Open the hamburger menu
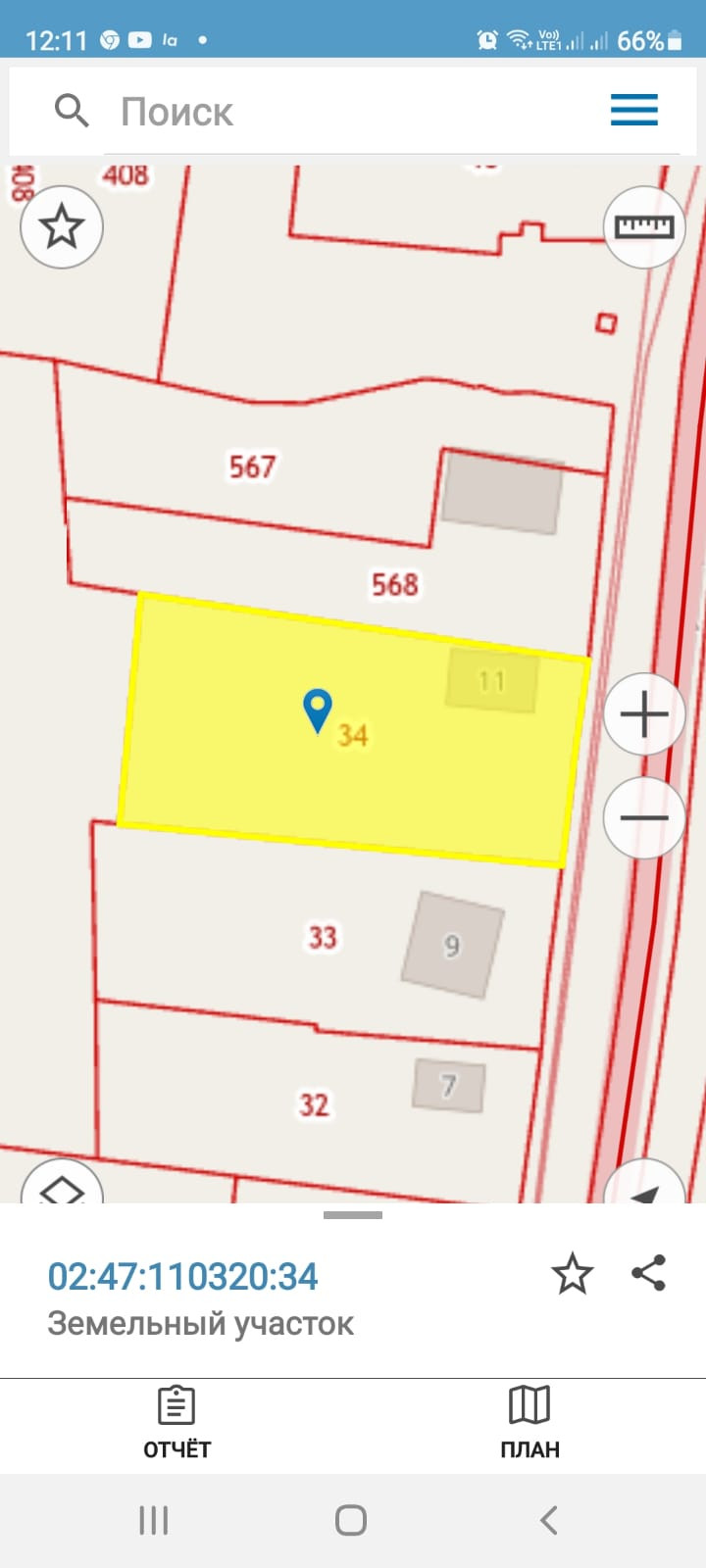 (x=633, y=110)
